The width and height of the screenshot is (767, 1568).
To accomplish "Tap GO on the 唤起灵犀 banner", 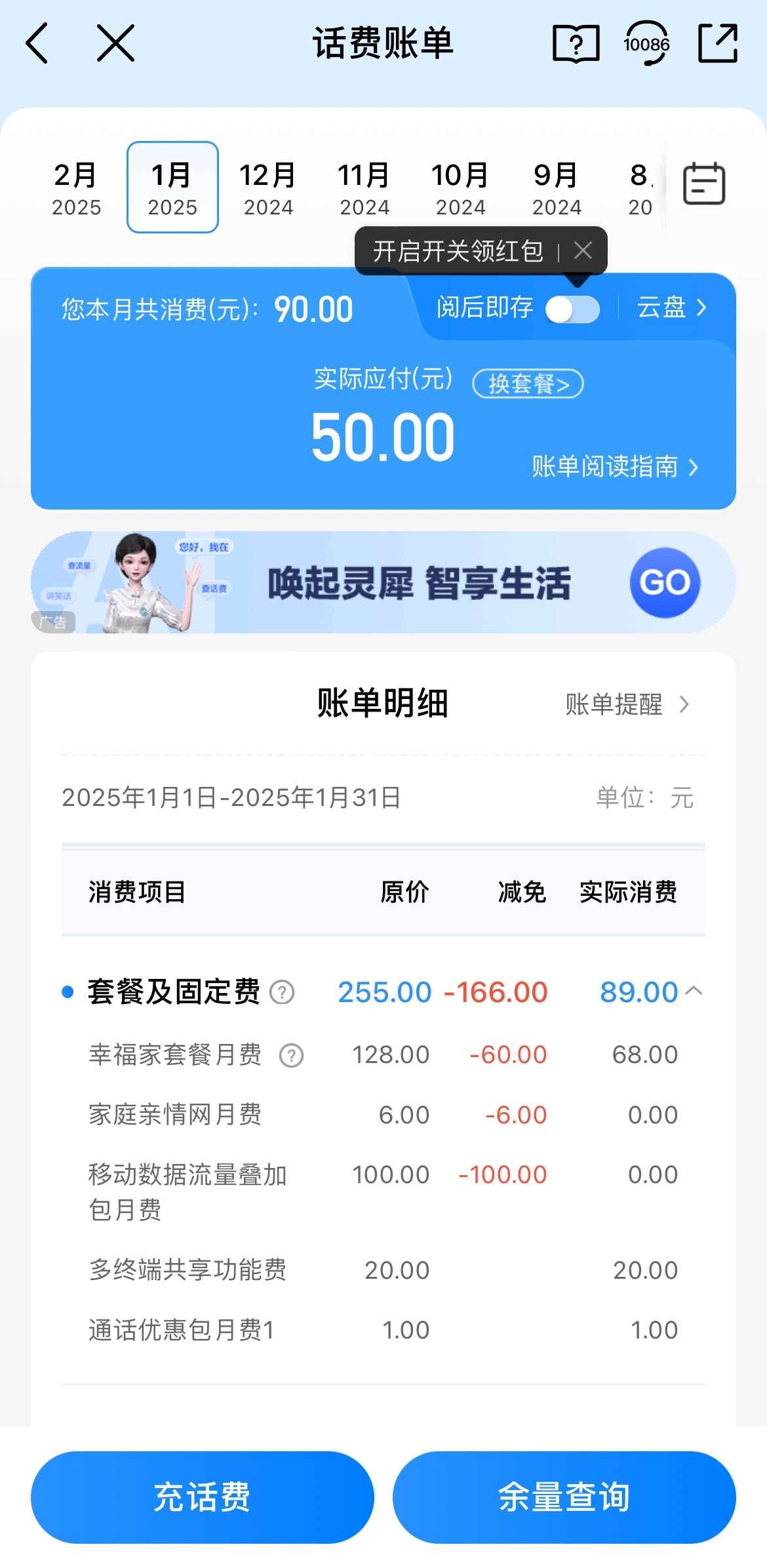I will pos(665,582).
